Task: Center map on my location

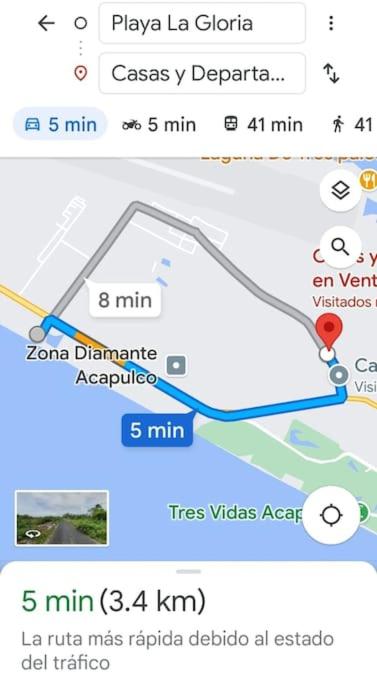Action: point(331,516)
